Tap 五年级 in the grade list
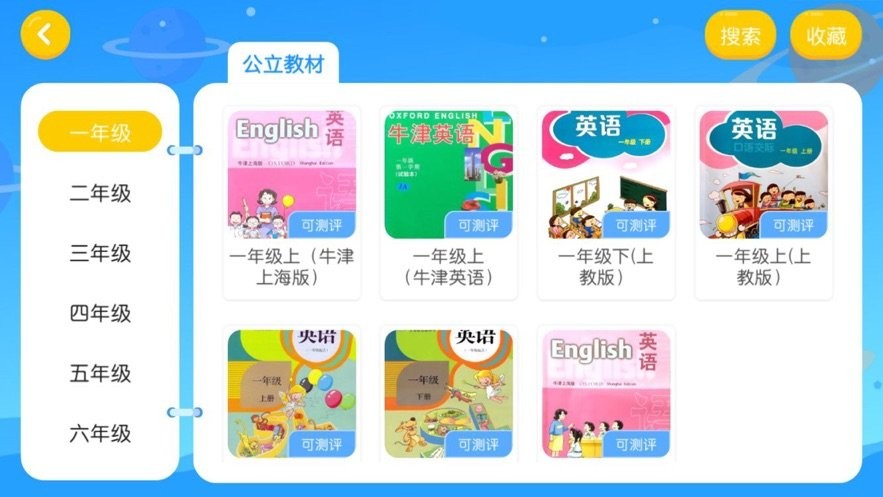 [x=100, y=373]
